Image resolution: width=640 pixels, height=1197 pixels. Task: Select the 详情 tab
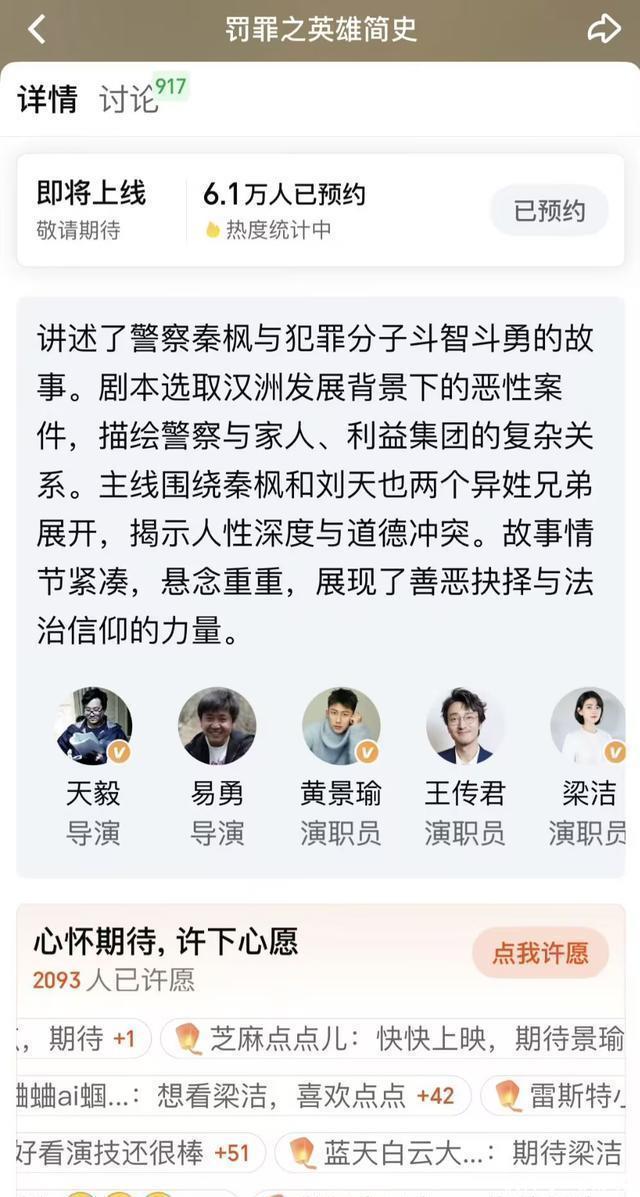point(47,99)
